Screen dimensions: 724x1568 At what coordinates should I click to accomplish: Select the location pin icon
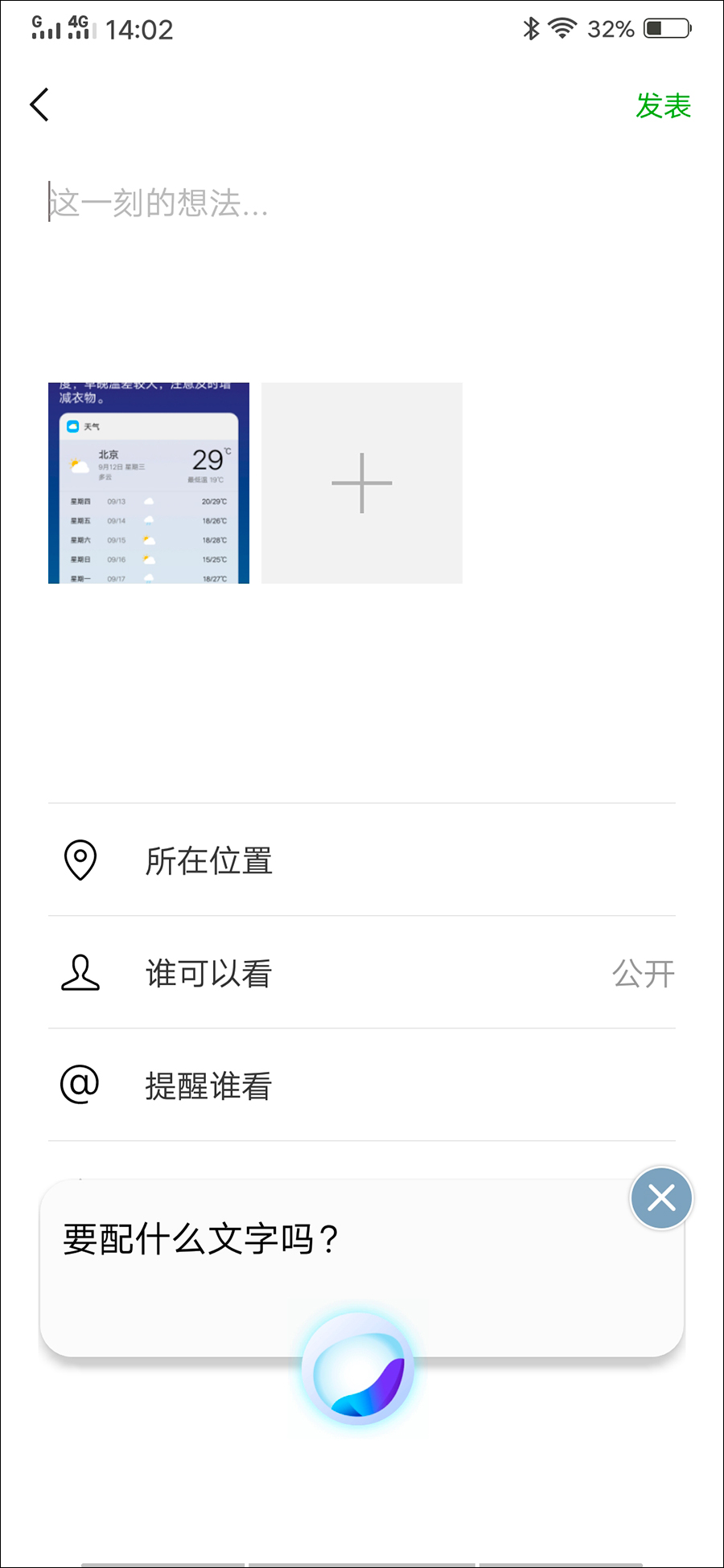tap(79, 860)
